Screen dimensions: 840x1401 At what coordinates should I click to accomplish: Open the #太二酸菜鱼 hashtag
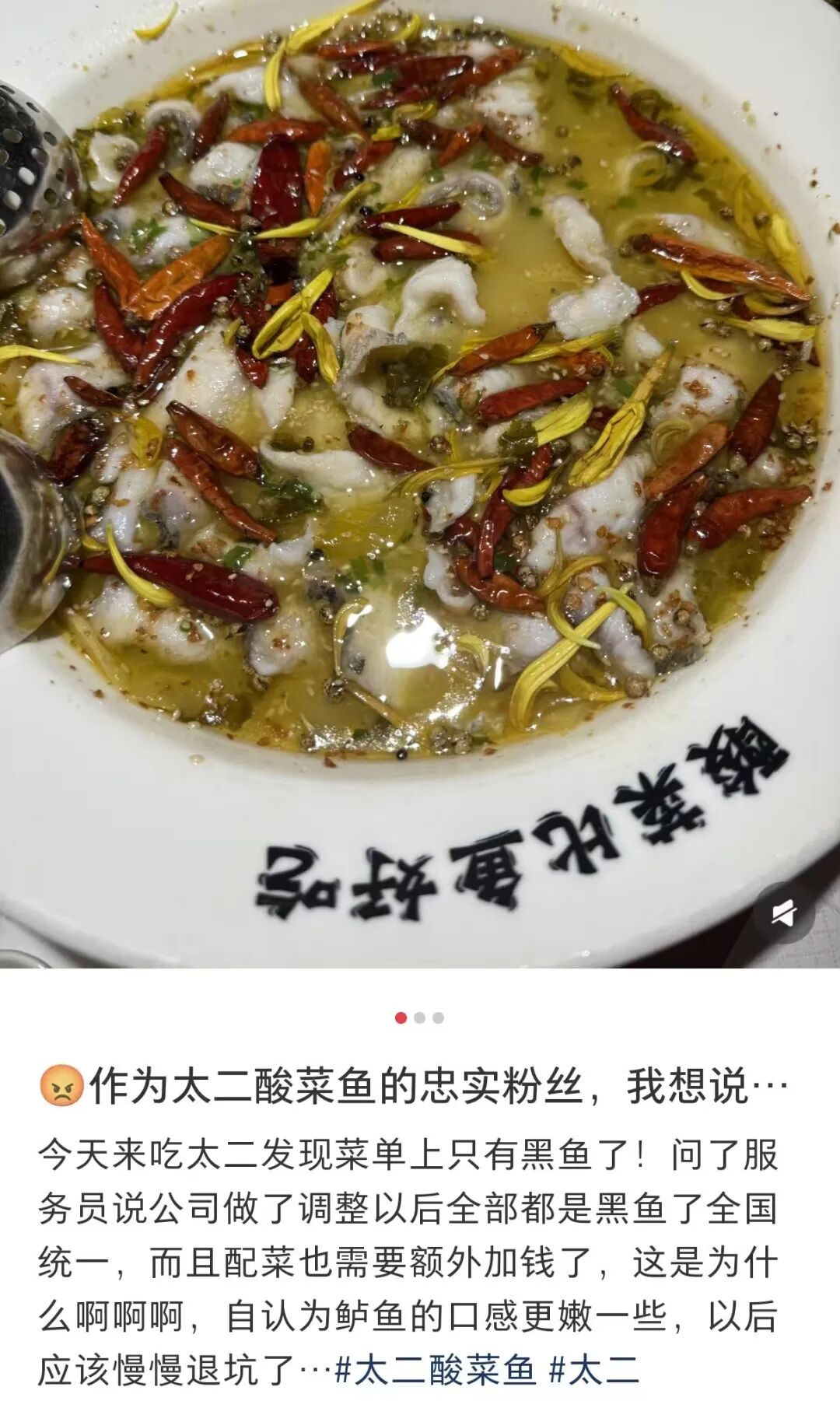point(436,1369)
